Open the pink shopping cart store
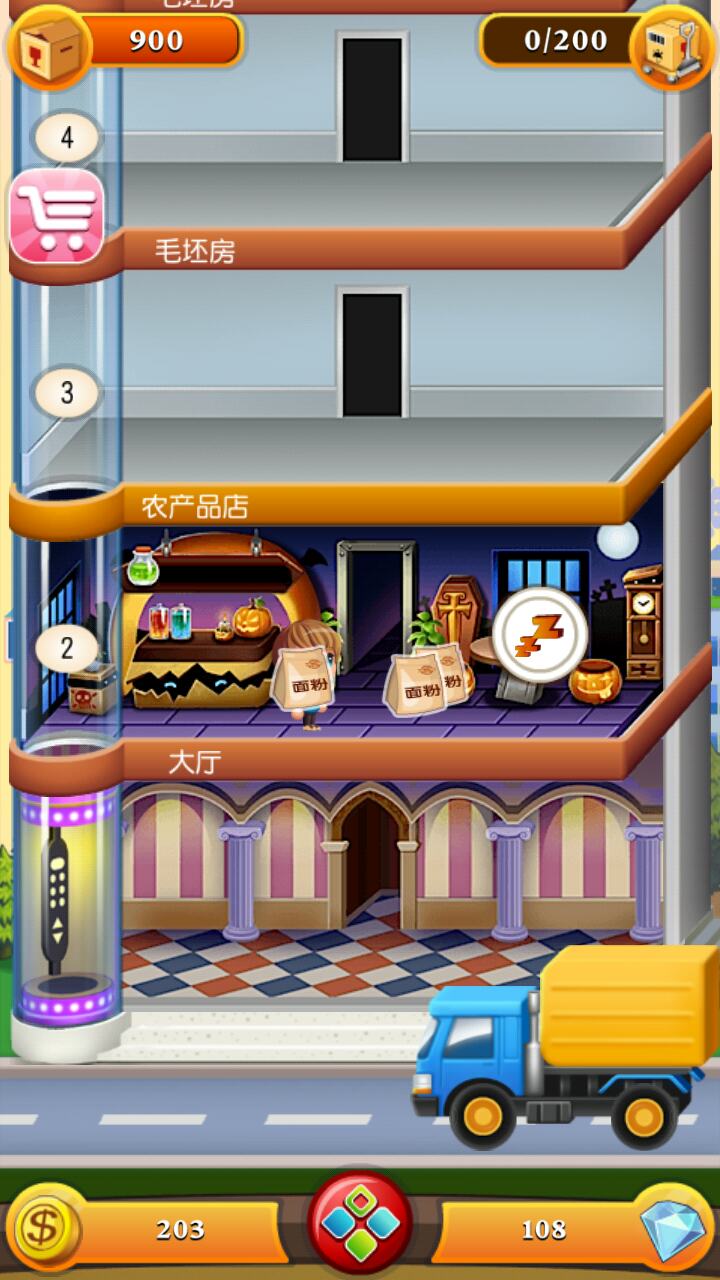Viewport: 720px width, 1280px height. point(57,215)
